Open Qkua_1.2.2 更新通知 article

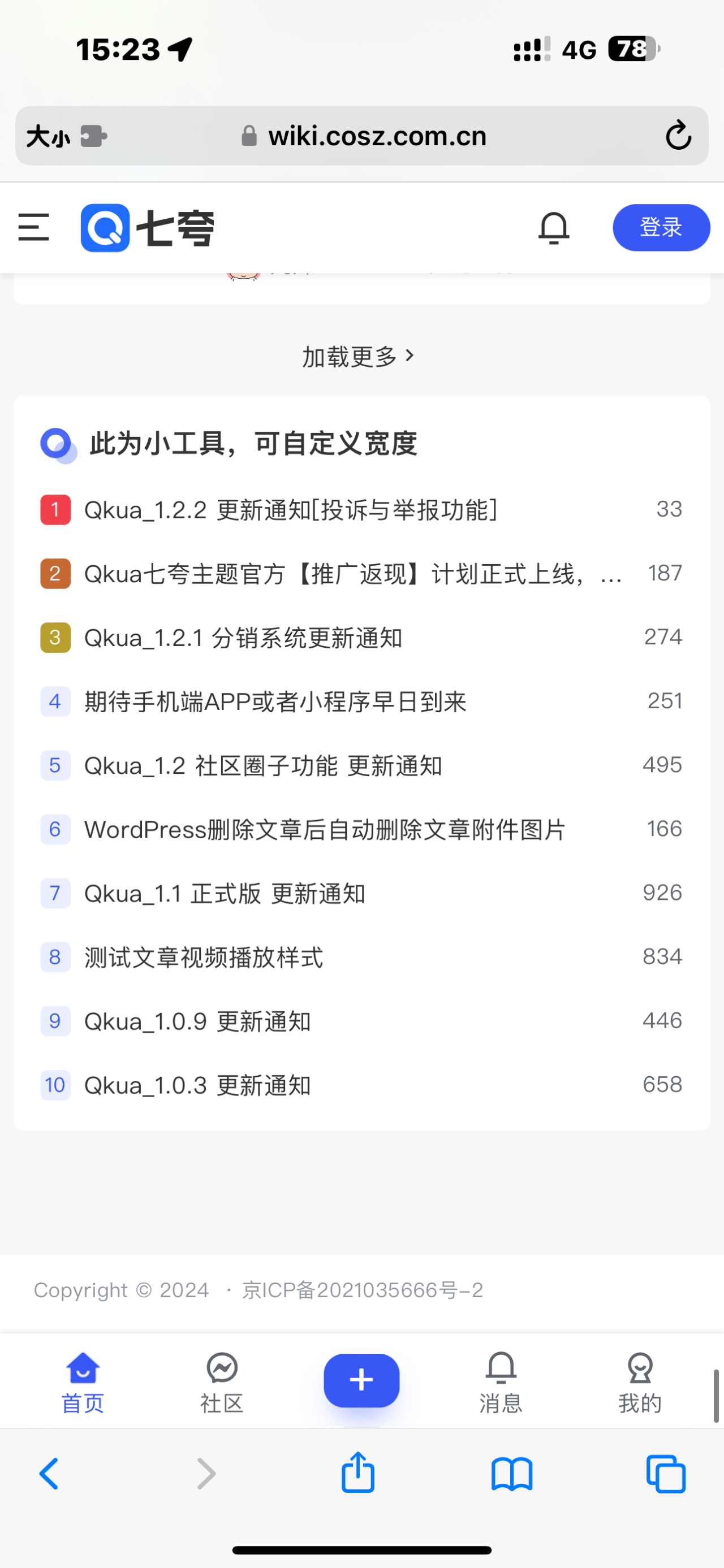291,509
